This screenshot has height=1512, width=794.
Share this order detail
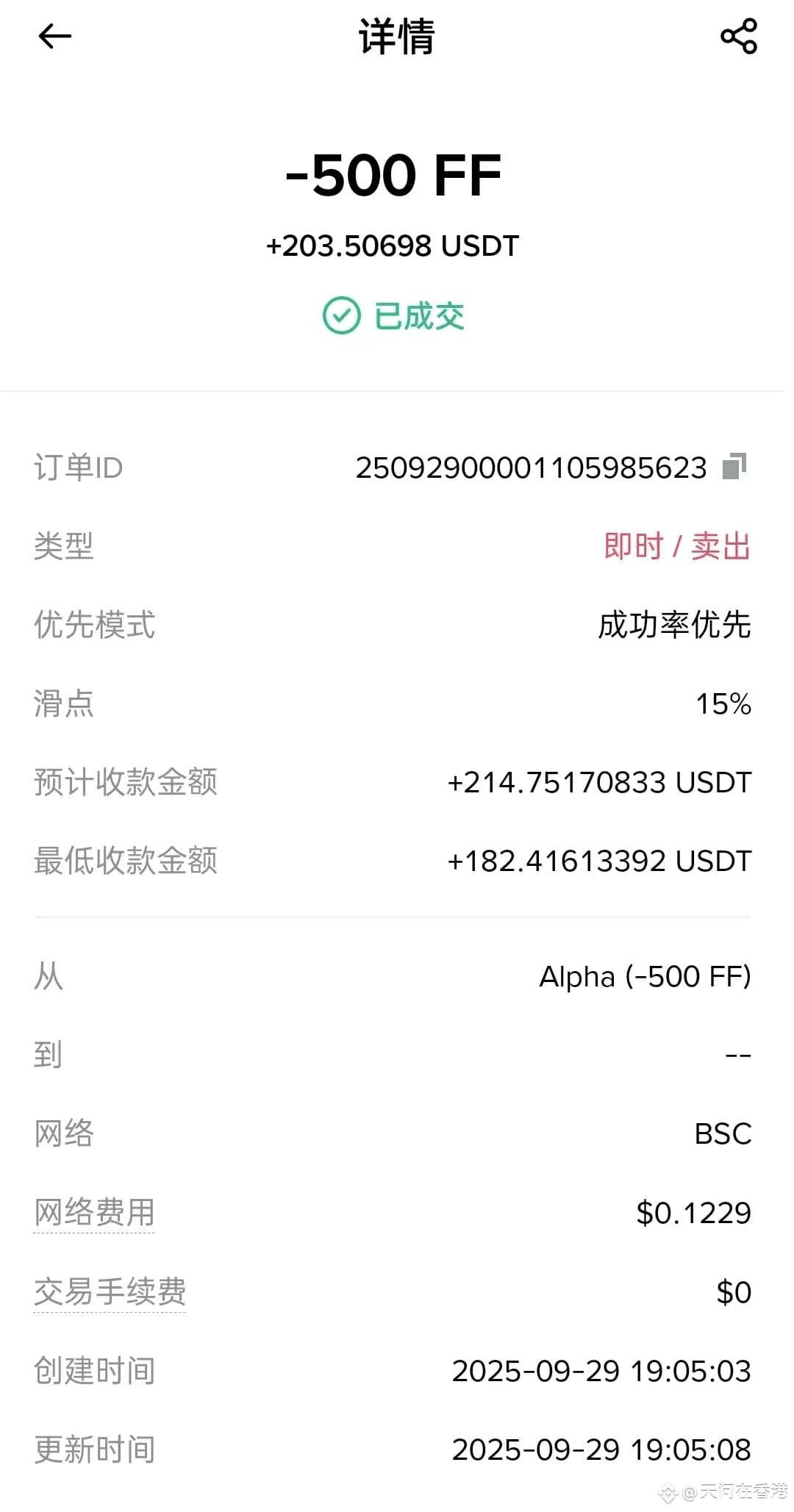[x=739, y=36]
